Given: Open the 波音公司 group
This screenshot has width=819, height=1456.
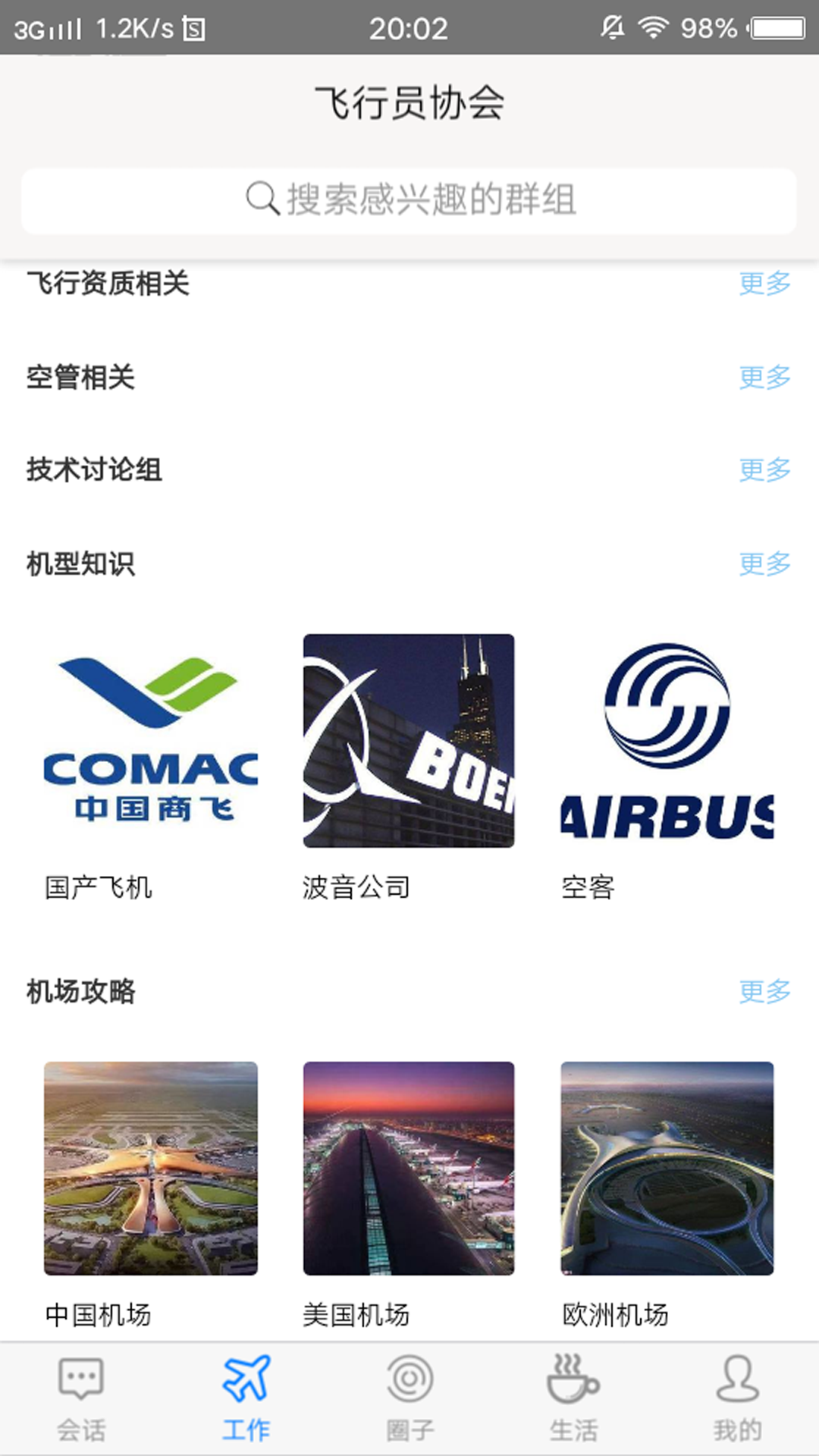Looking at the screenshot, I should [x=409, y=741].
